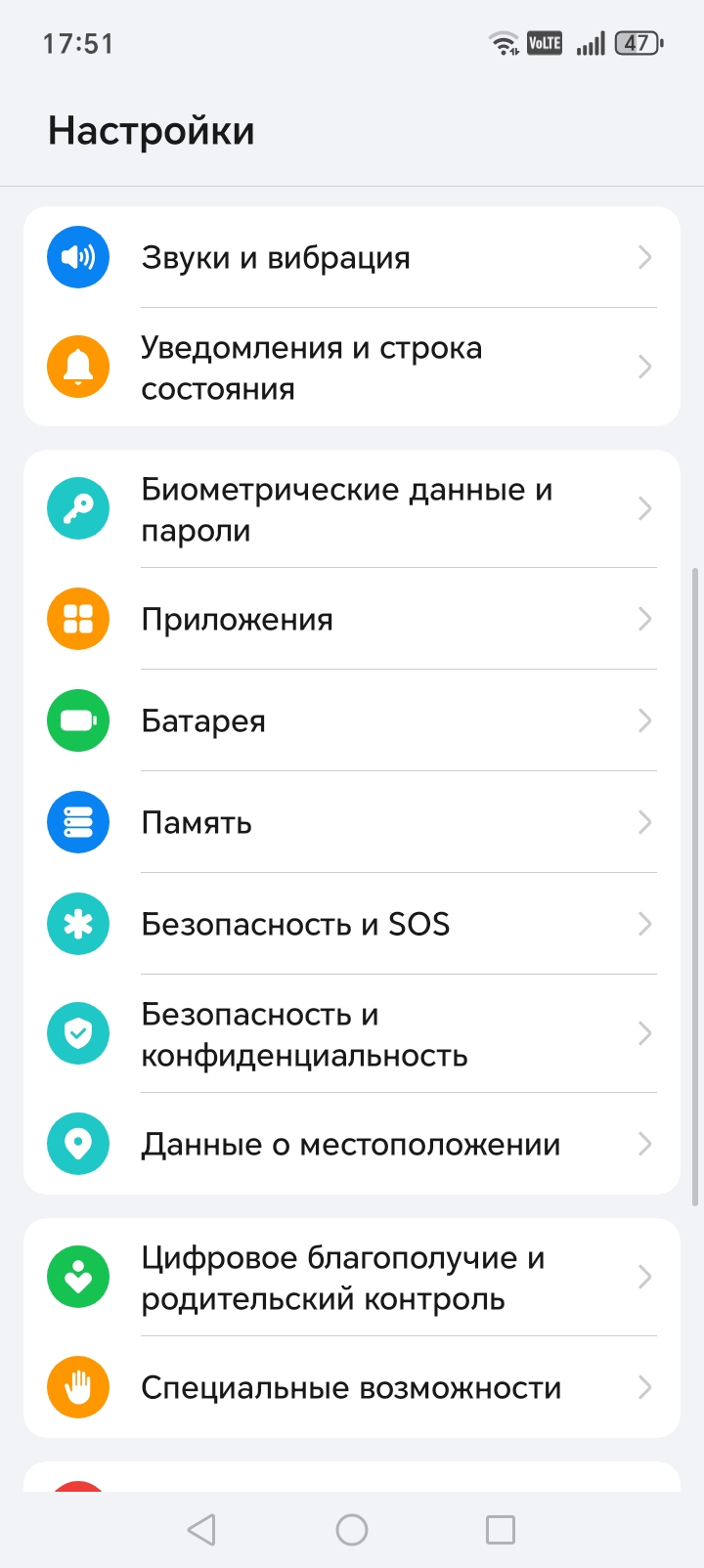
Task: Open Специальные возможности settings
Action: tap(352, 1388)
